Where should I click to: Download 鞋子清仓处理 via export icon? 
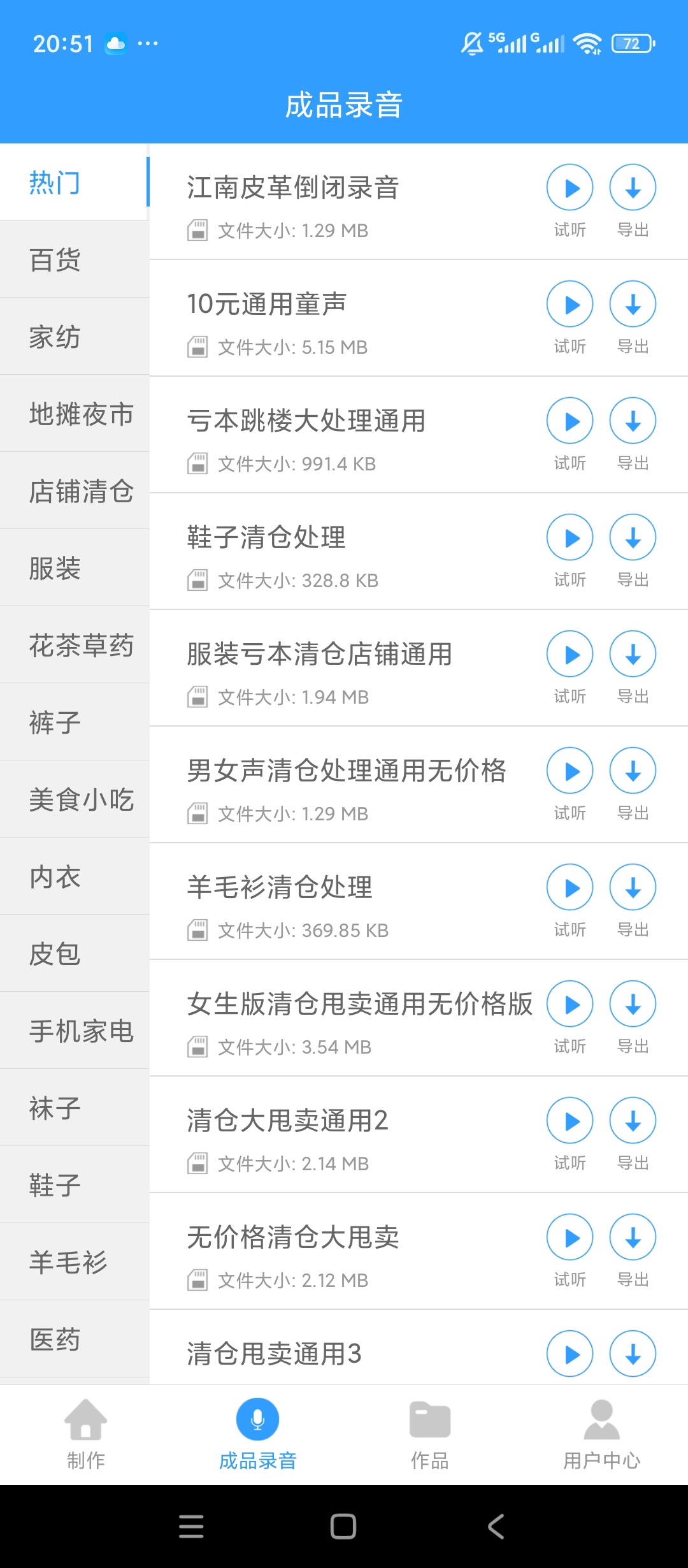coord(633,537)
